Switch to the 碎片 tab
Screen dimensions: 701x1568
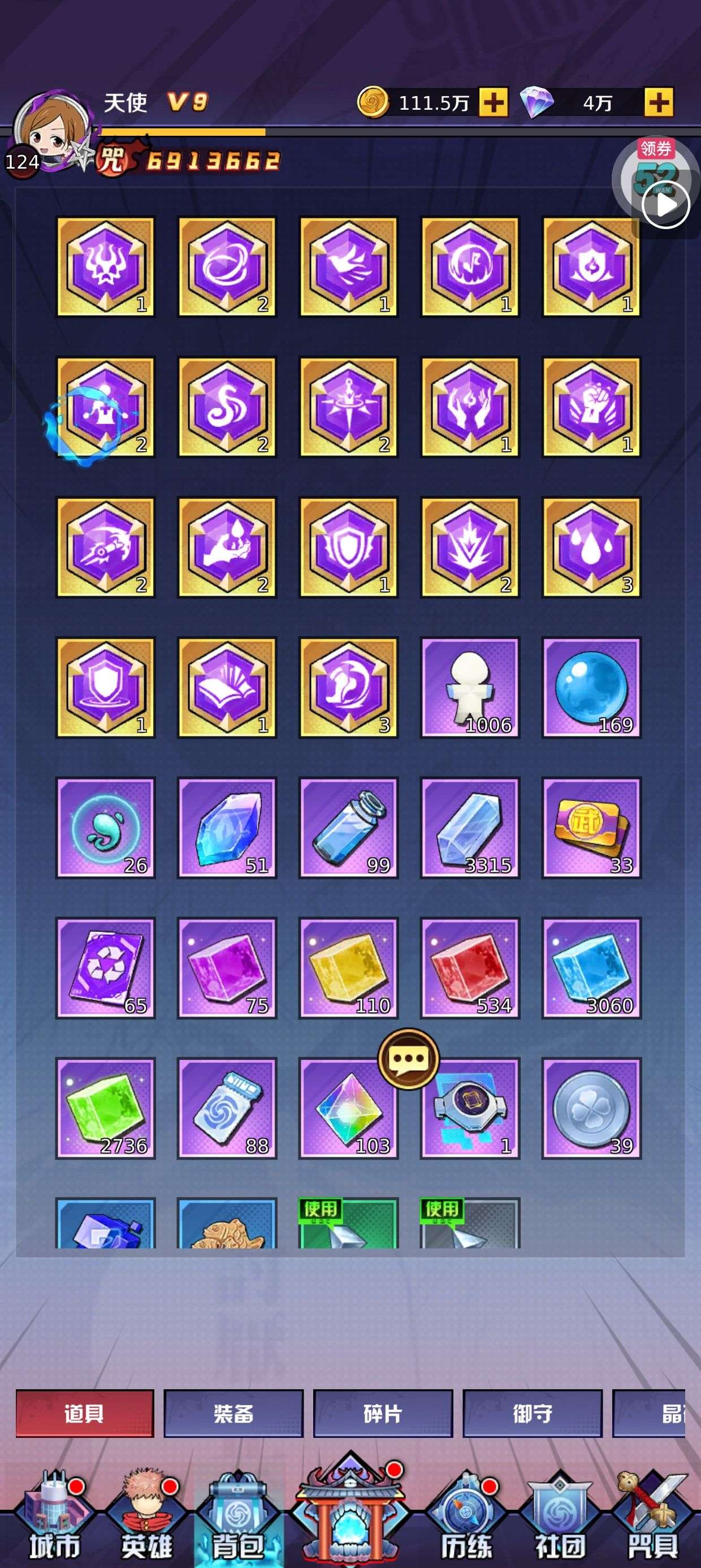pyautogui.click(x=383, y=1414)
